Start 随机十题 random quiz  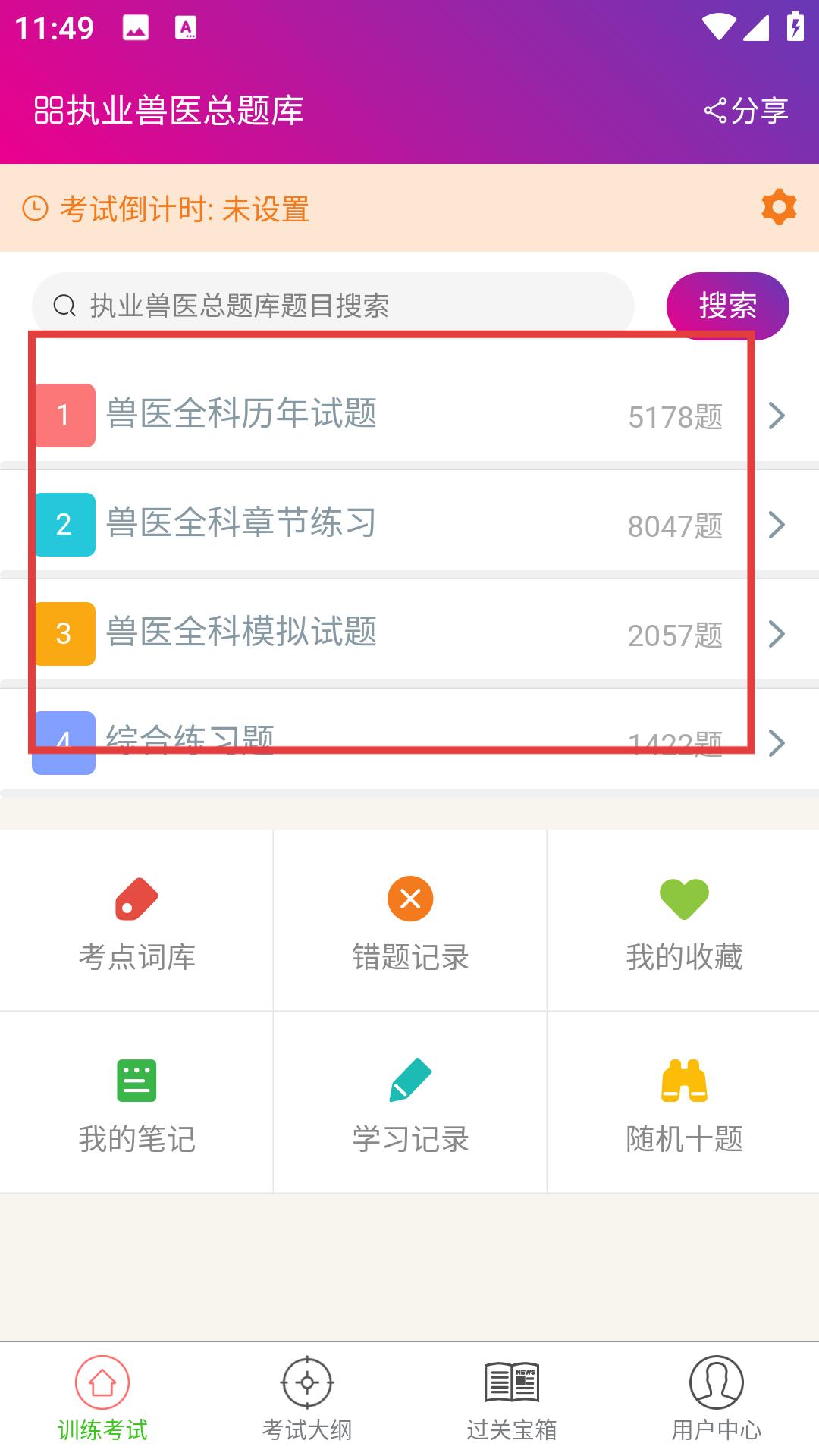tap(683, 1103)
